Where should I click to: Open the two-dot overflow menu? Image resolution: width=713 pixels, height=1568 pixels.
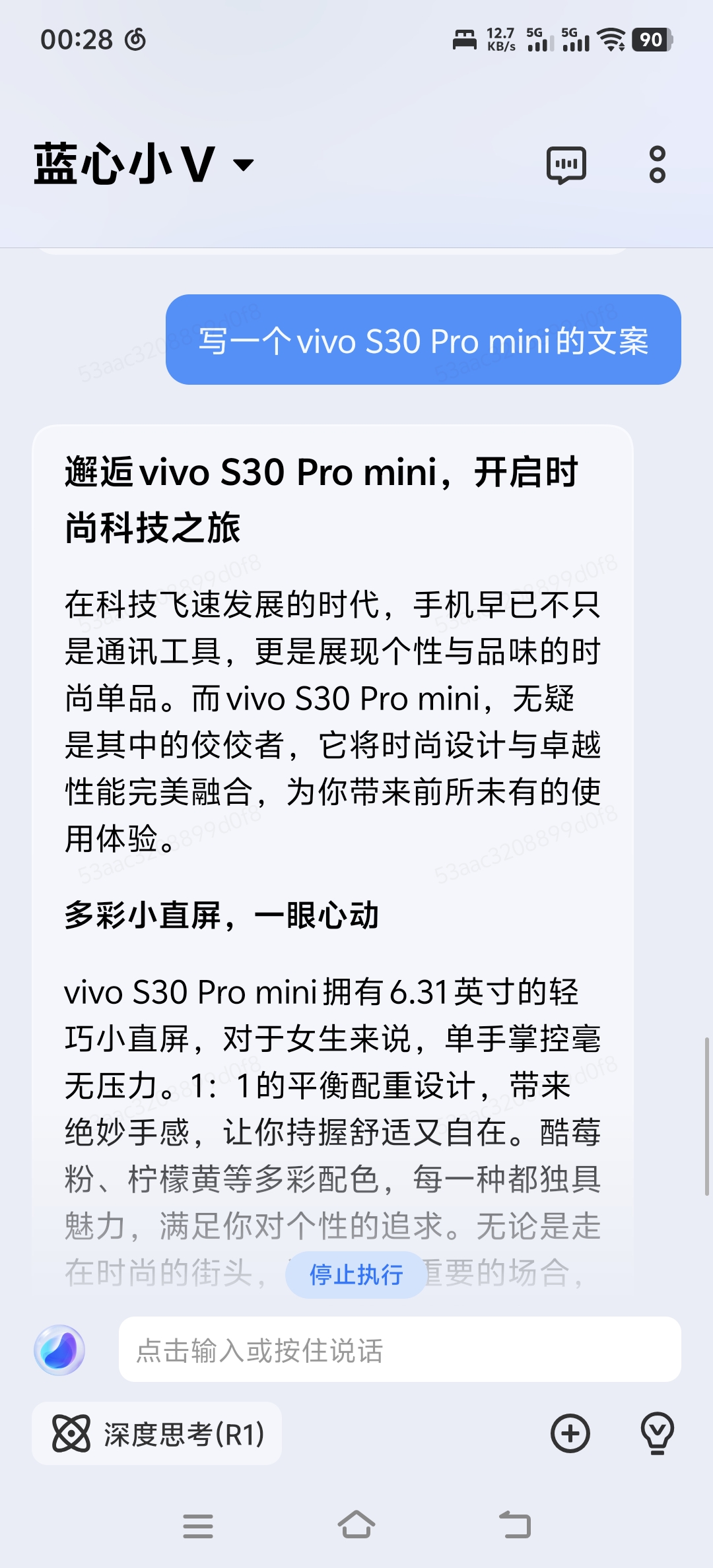(657, 164)
